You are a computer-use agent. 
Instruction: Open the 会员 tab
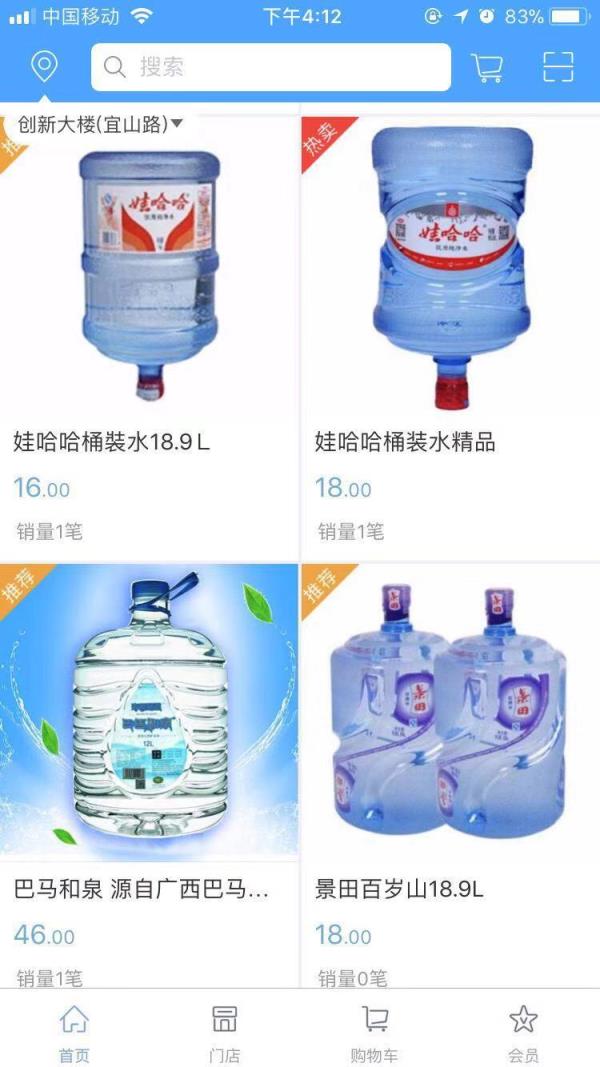pyautogui.click(x=523, y=1033)
